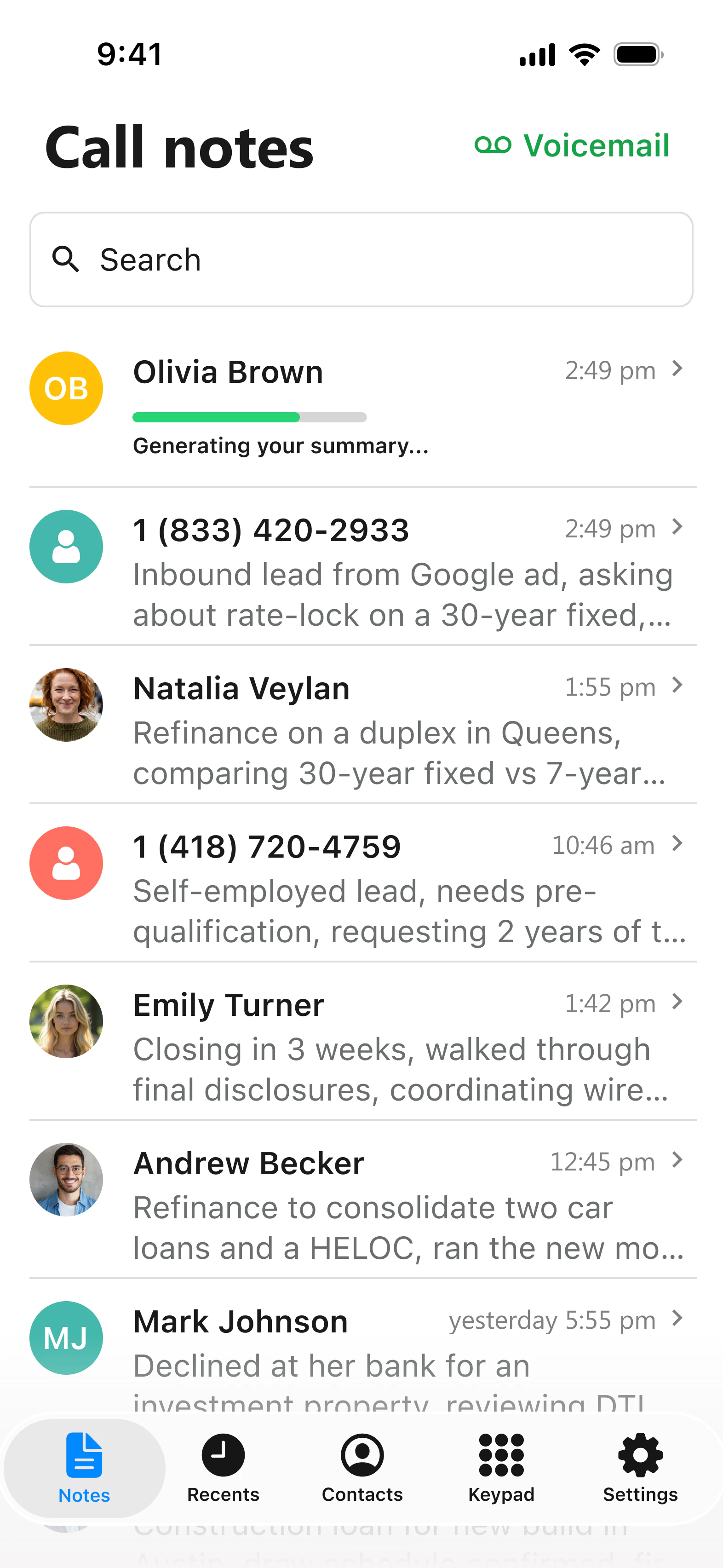The height and width of the screenshot is (1568, 723).
Task: Switch to the Recents tab
Action: click(224, 1468)
